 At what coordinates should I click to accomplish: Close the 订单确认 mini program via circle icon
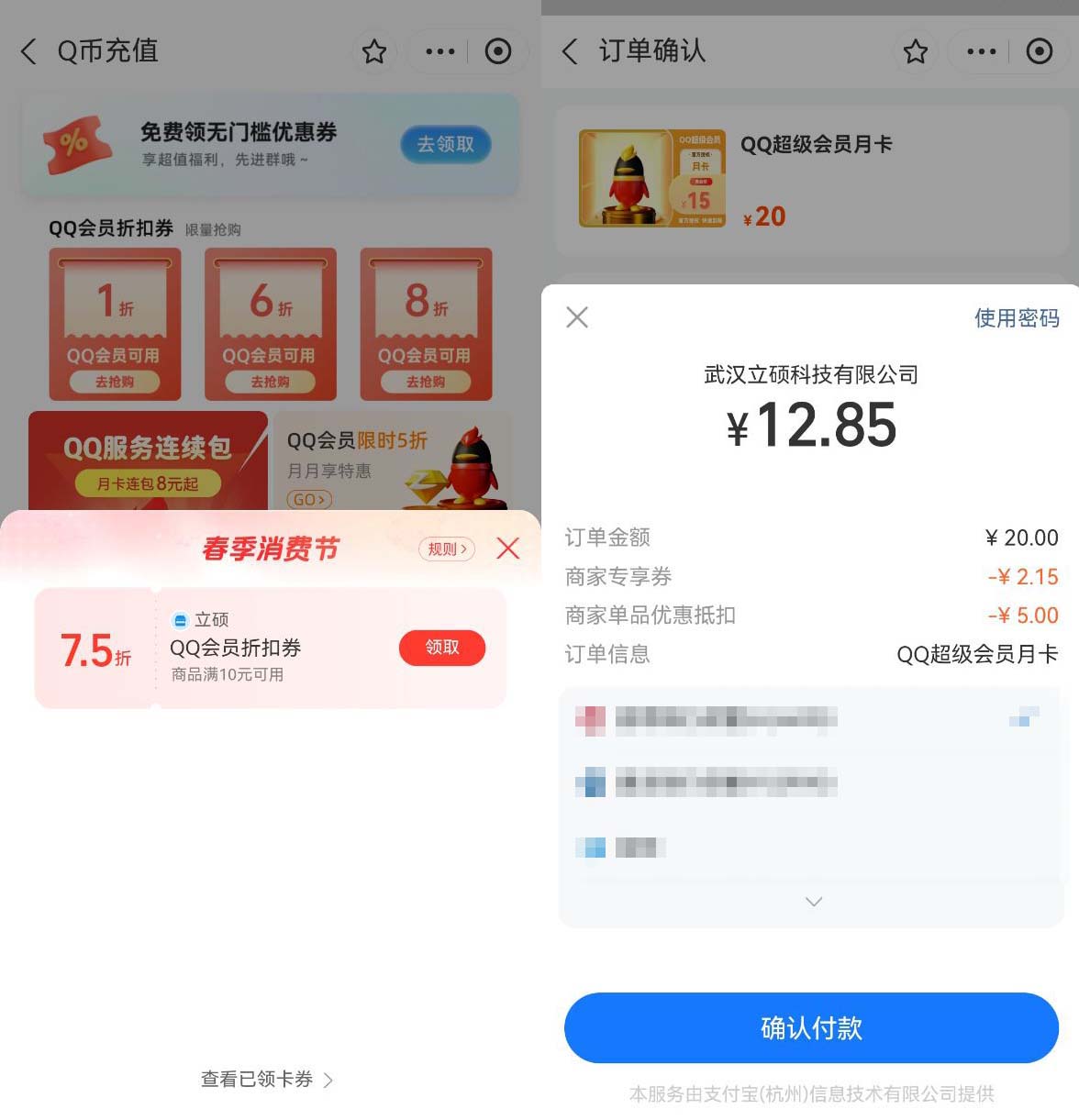click(x=1039, y=51)
